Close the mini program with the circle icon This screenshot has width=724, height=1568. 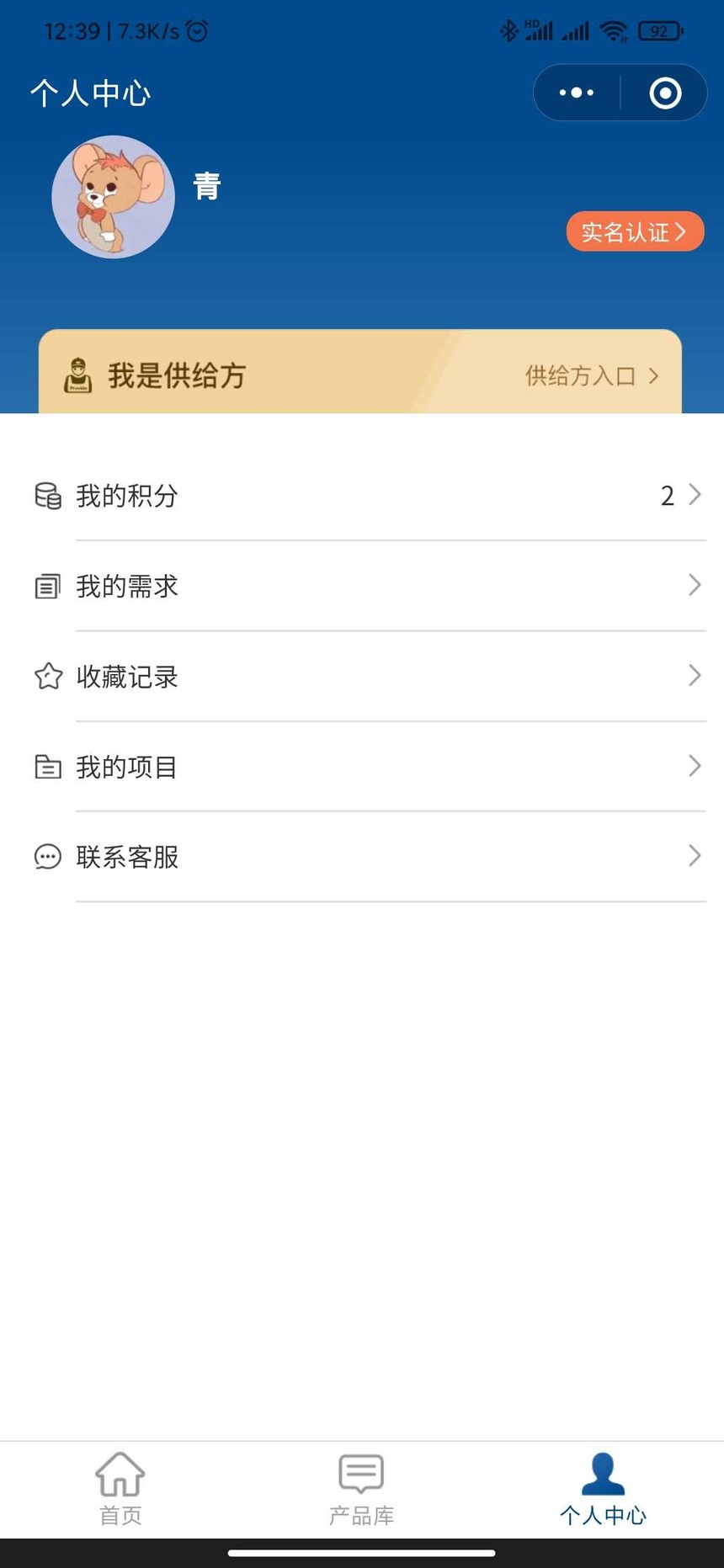pyautogui.click(x=665, y=93)
